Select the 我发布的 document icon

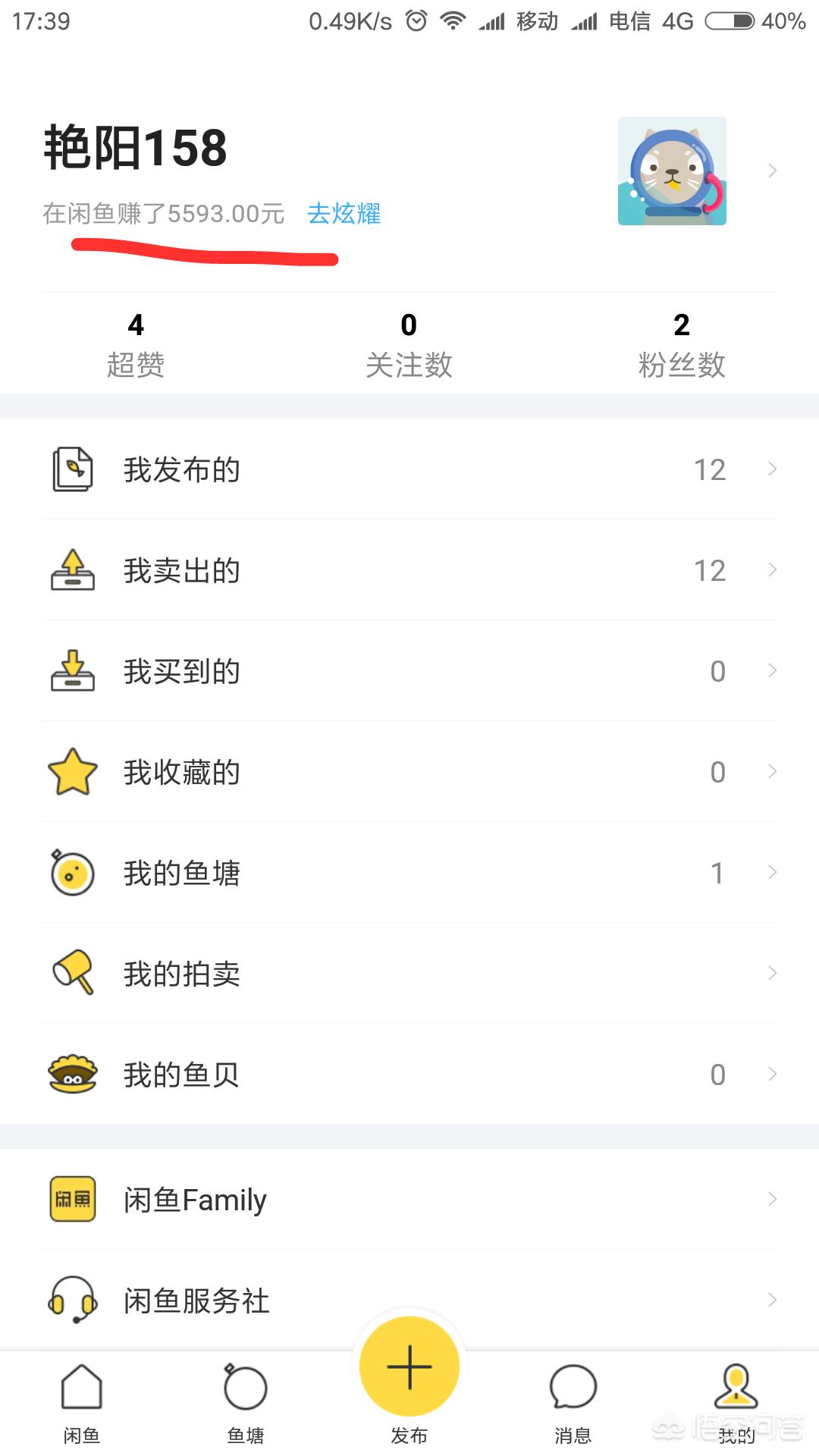click(72, 469)
